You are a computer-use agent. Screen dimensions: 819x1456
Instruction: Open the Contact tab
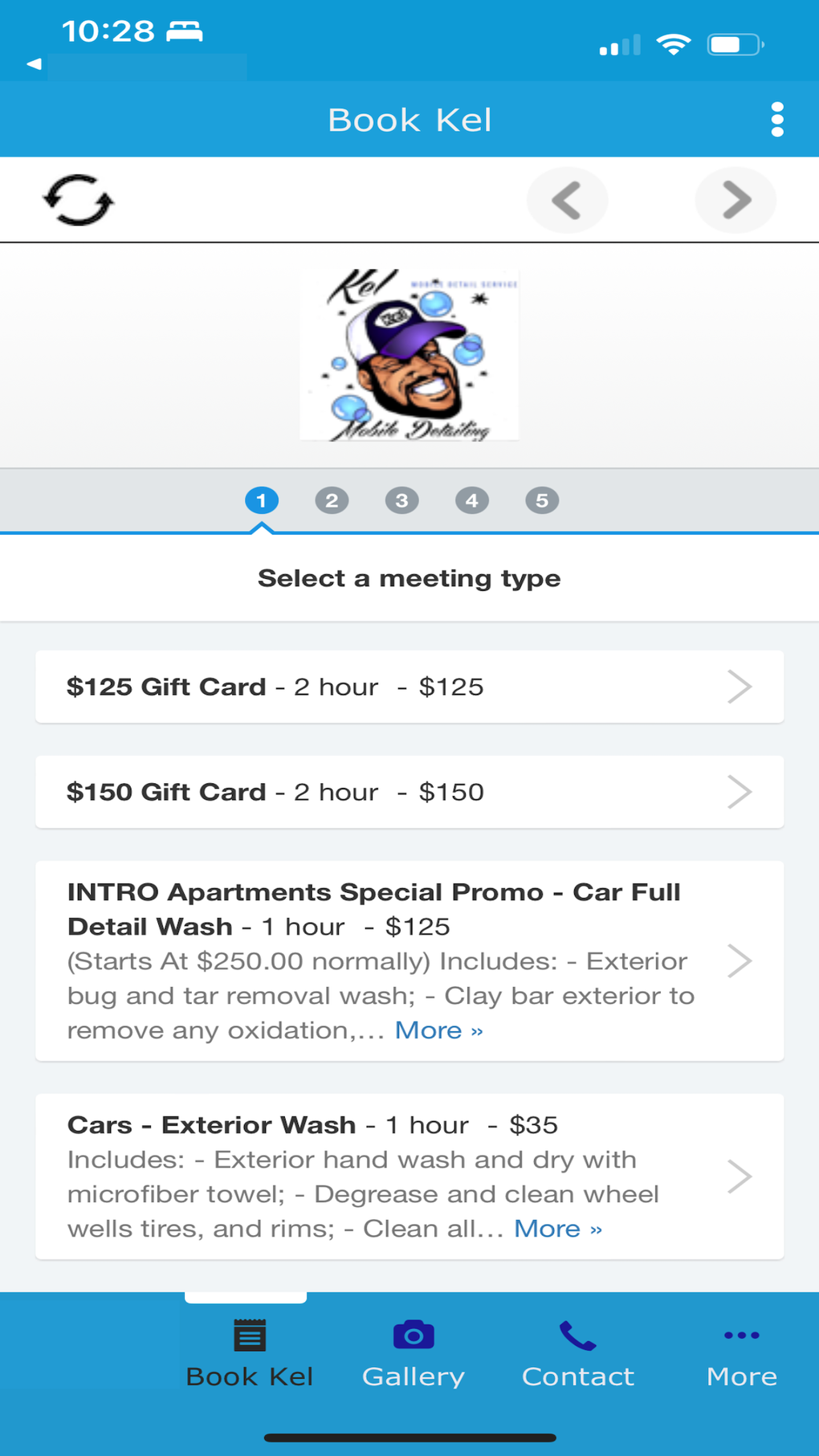[x=577, y=1354]
